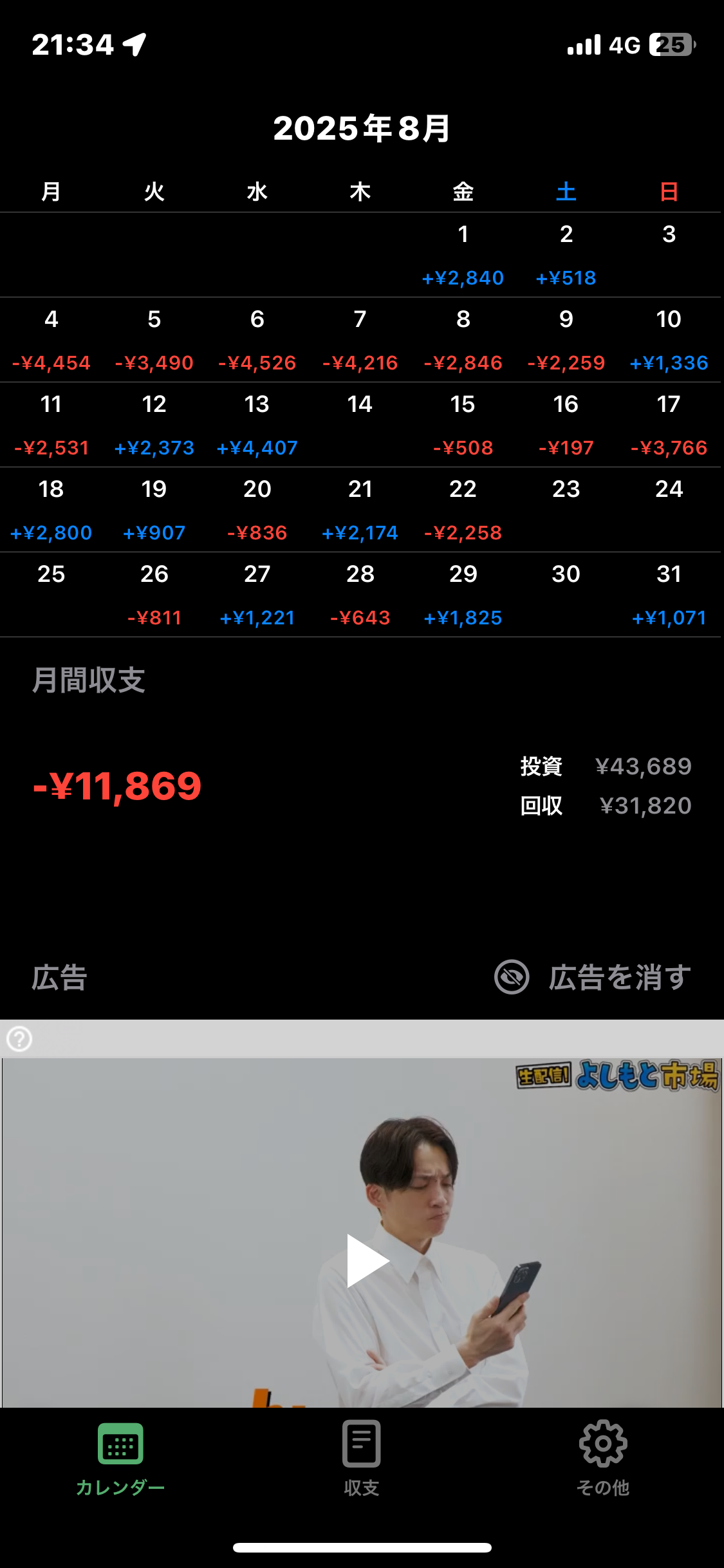
Task: Open August 18 with +¥2,800
Action: click(x=51, y=510)
